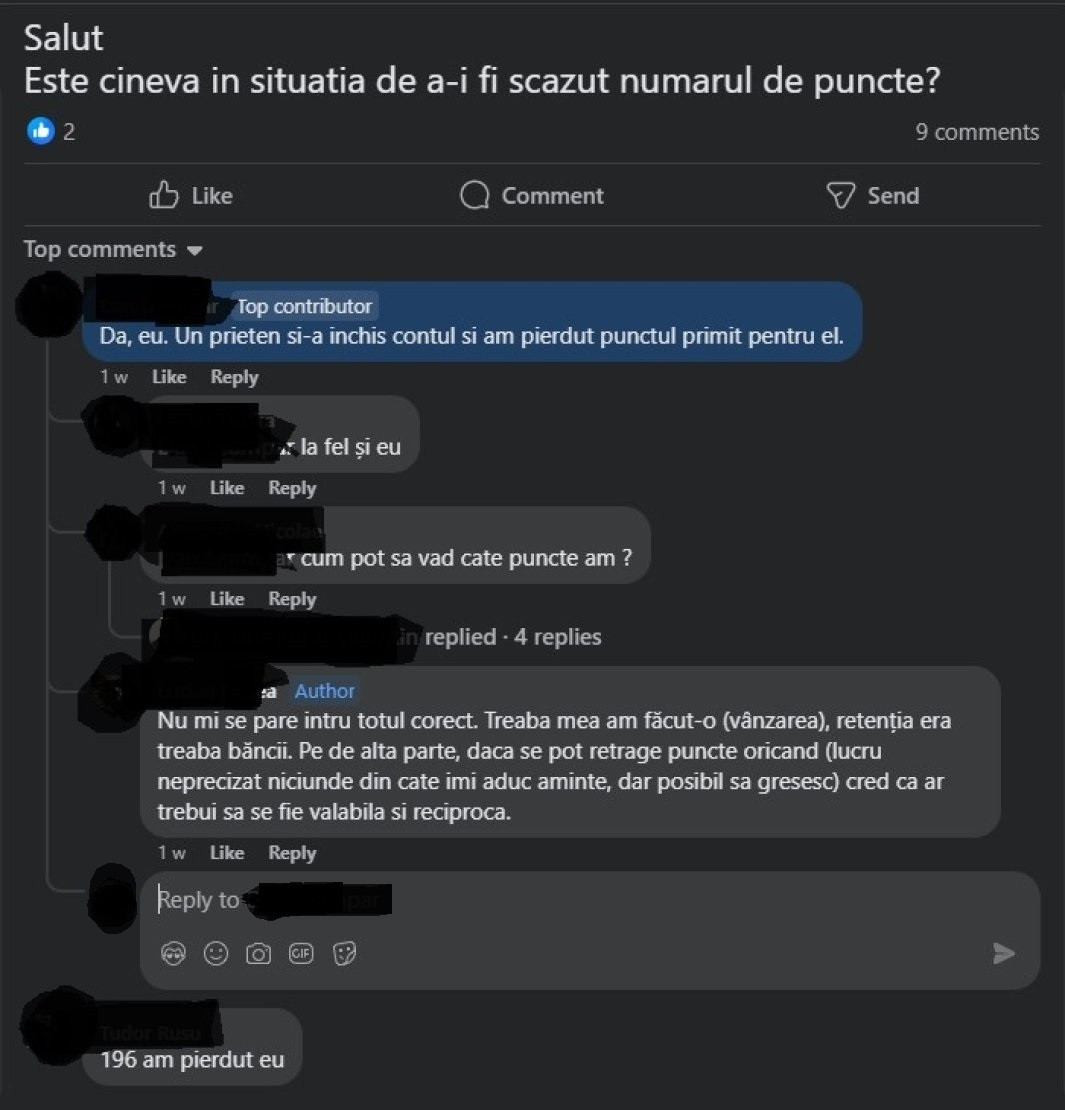Attach a photo with the camera icon
The width and height of the screenshot is (1065, 1110).
click(259, 954)
